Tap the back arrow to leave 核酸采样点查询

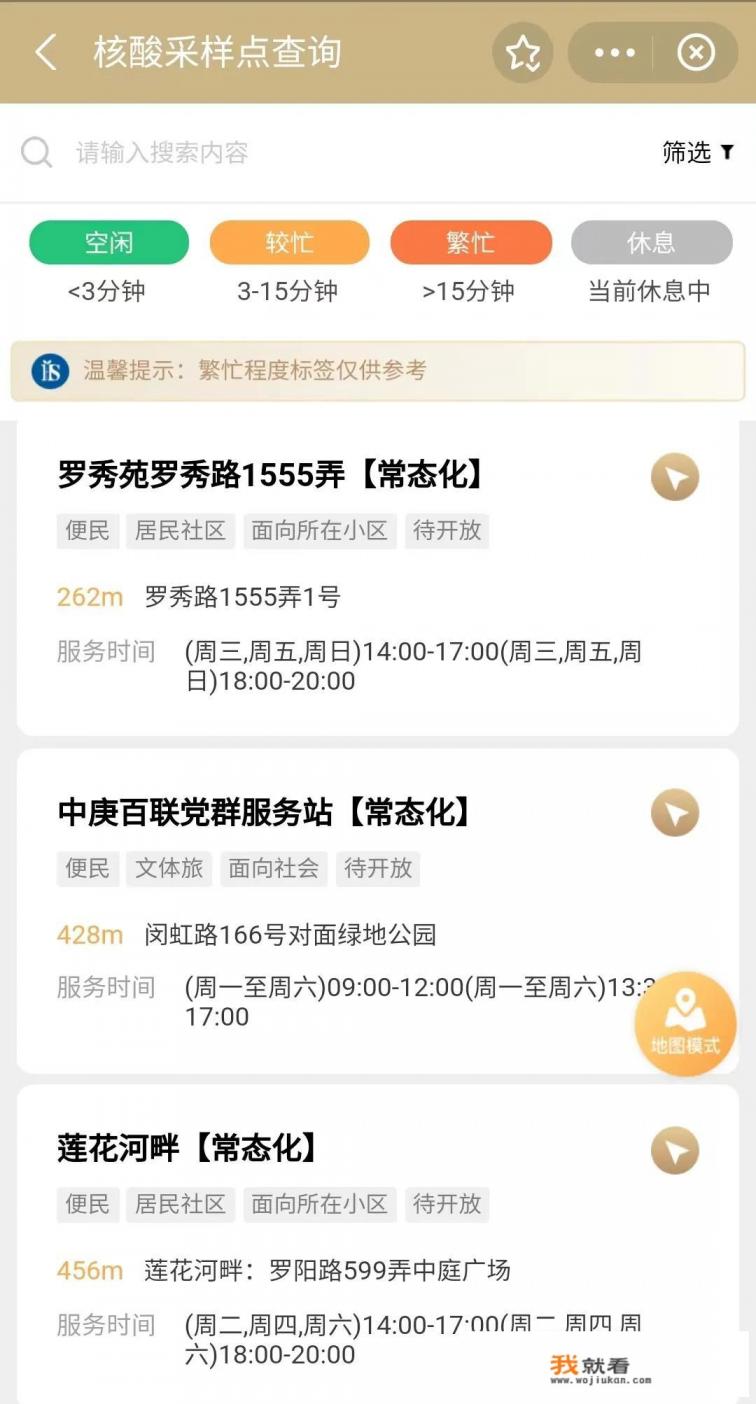[x=45, y=52]
